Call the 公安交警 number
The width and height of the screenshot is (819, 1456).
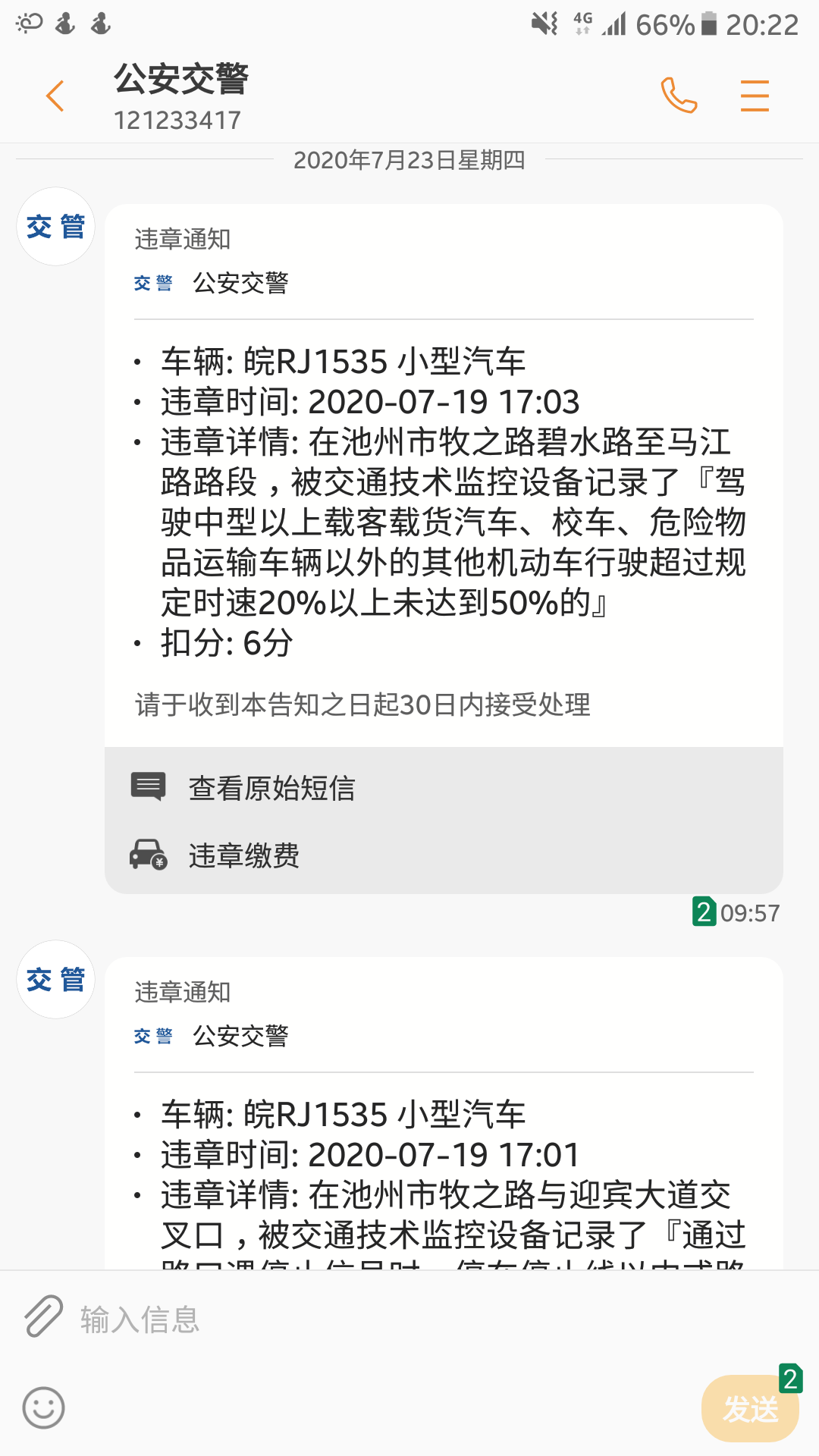(679, 96)
